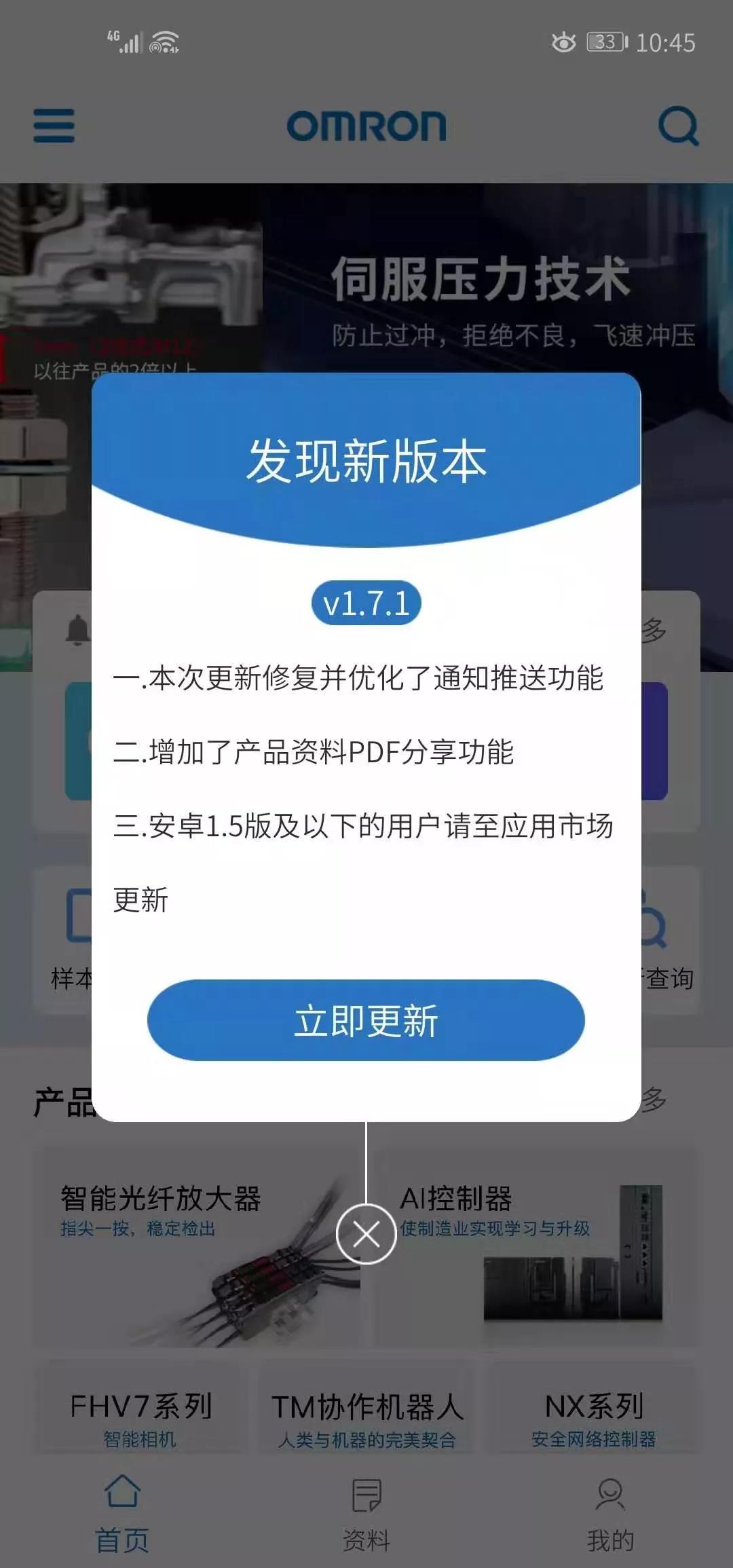733x1568 pixels.
Task: Tap the OMRON logo
Action: tap(366, 126)
